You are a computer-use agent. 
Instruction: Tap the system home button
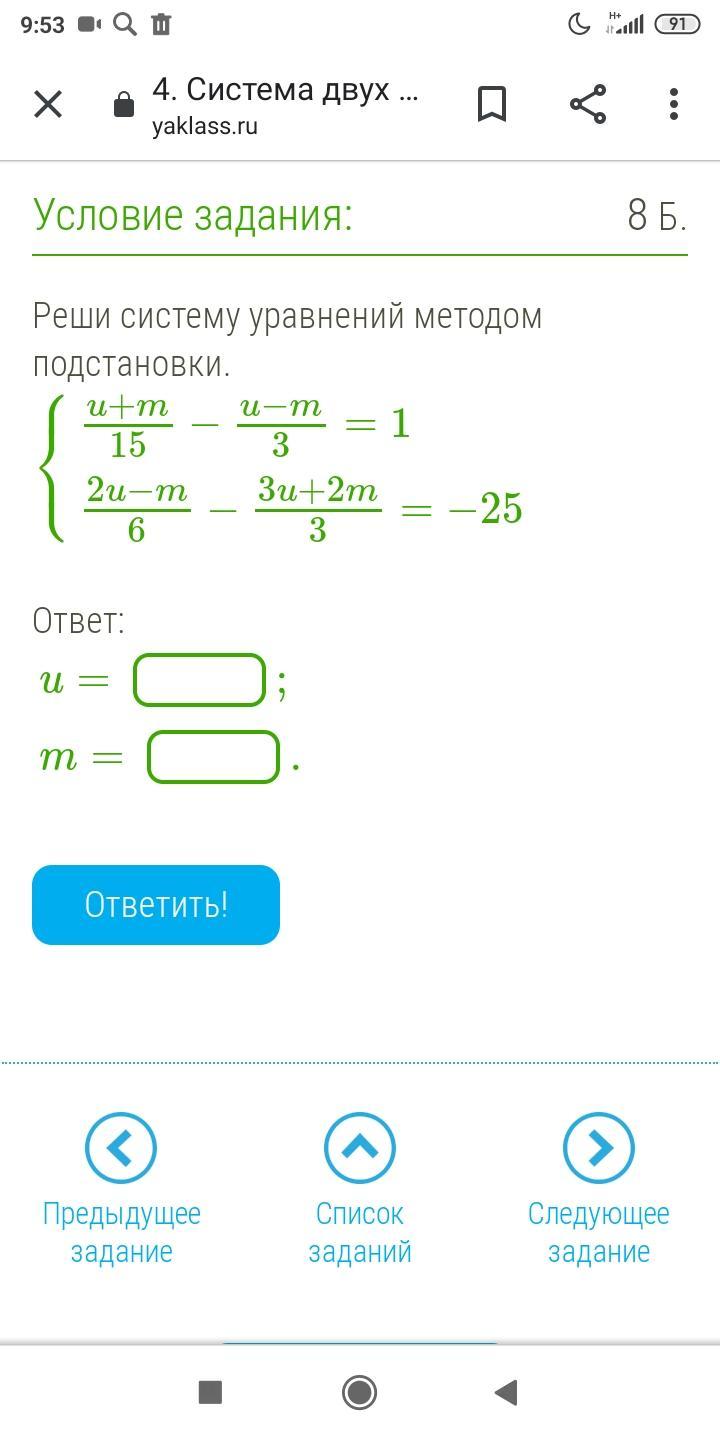pos(359,1392)
